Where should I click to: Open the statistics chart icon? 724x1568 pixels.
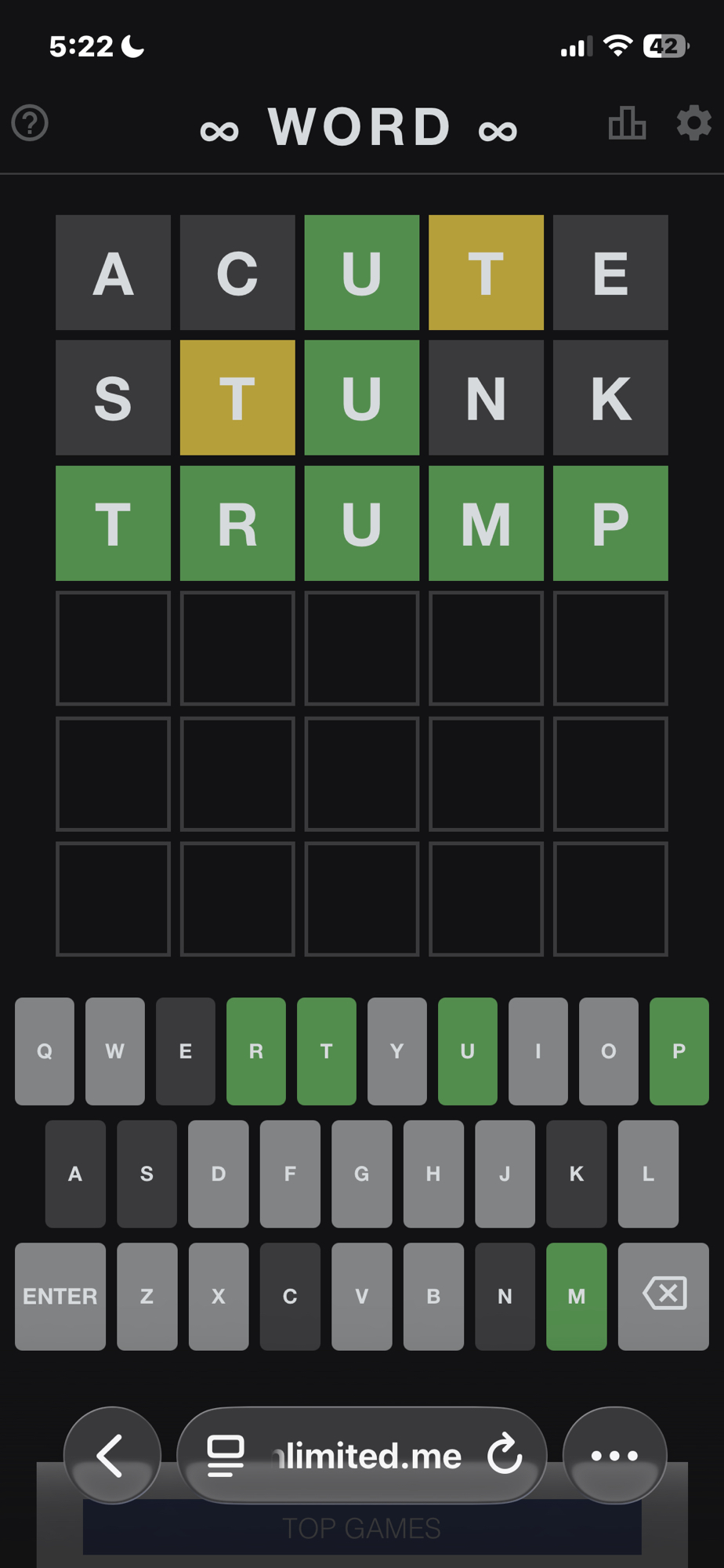click(x=627, y=123)
